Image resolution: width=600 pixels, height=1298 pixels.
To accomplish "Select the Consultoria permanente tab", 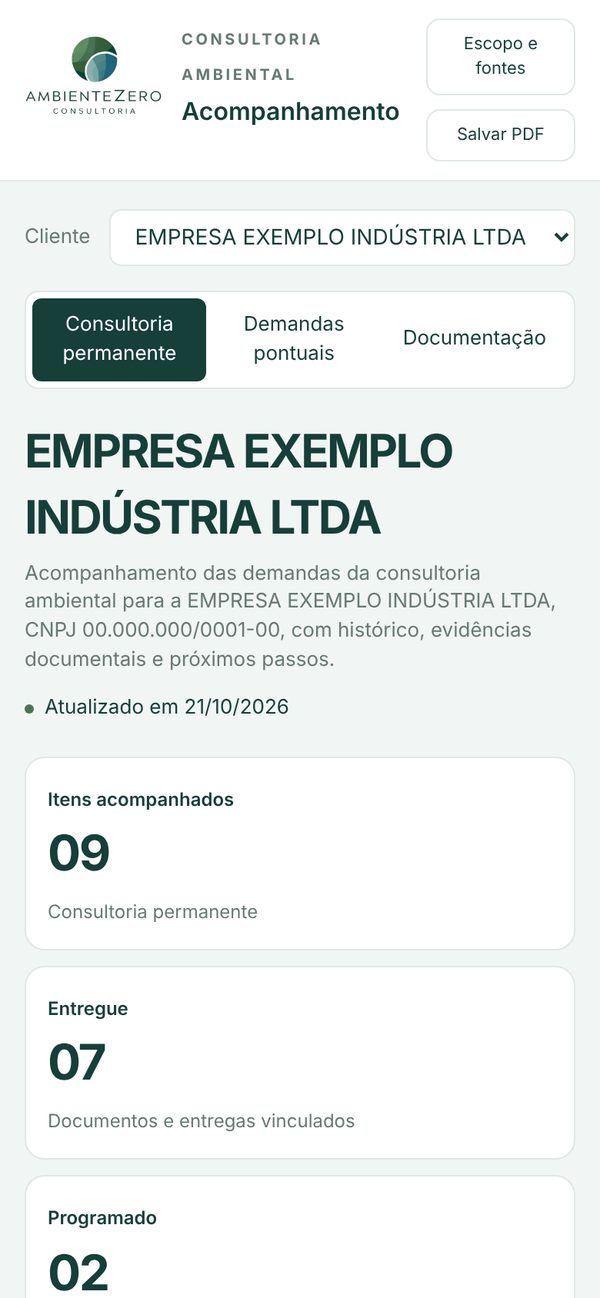I will click(x=119, y=340).
